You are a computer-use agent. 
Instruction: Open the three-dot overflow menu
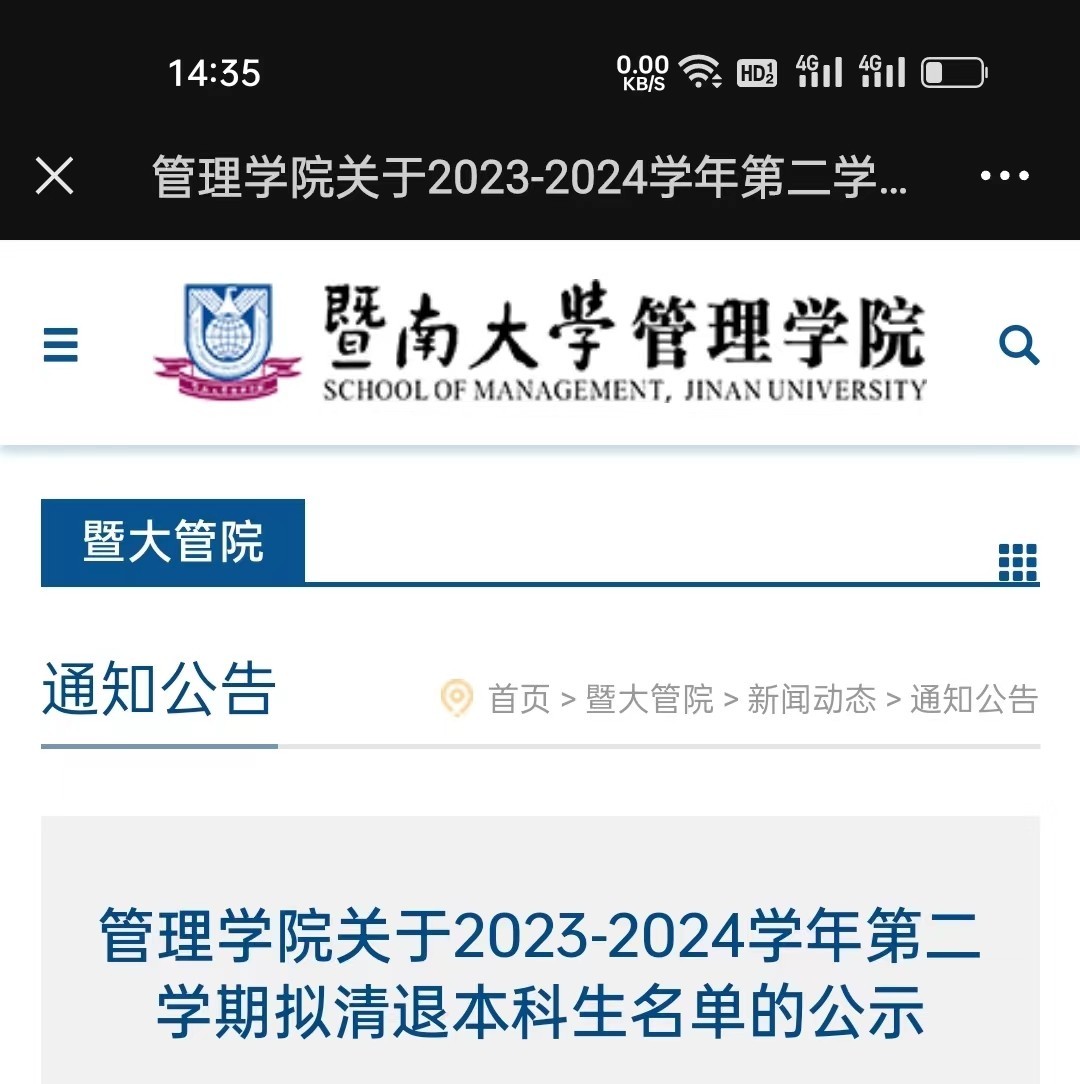pyautogui.click(x=1004, y=176)
